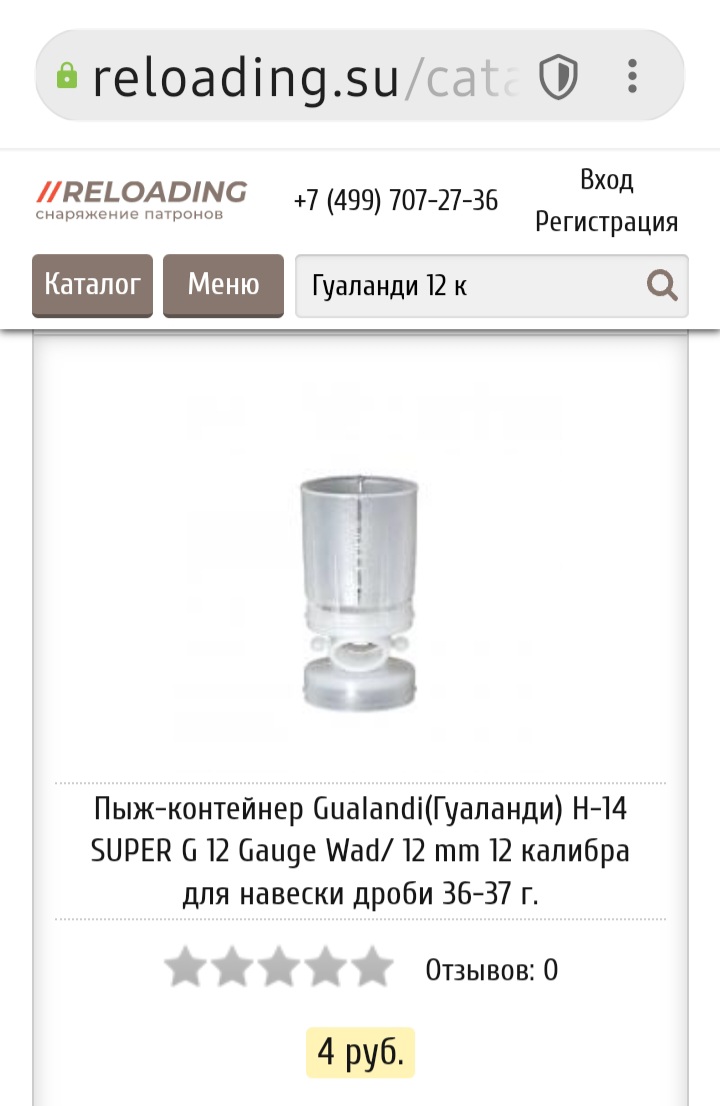Image resolution: width=720 pixels, height=1106 pixels.
Task: Run search with the magnifier icon
Action: (662, 287)
